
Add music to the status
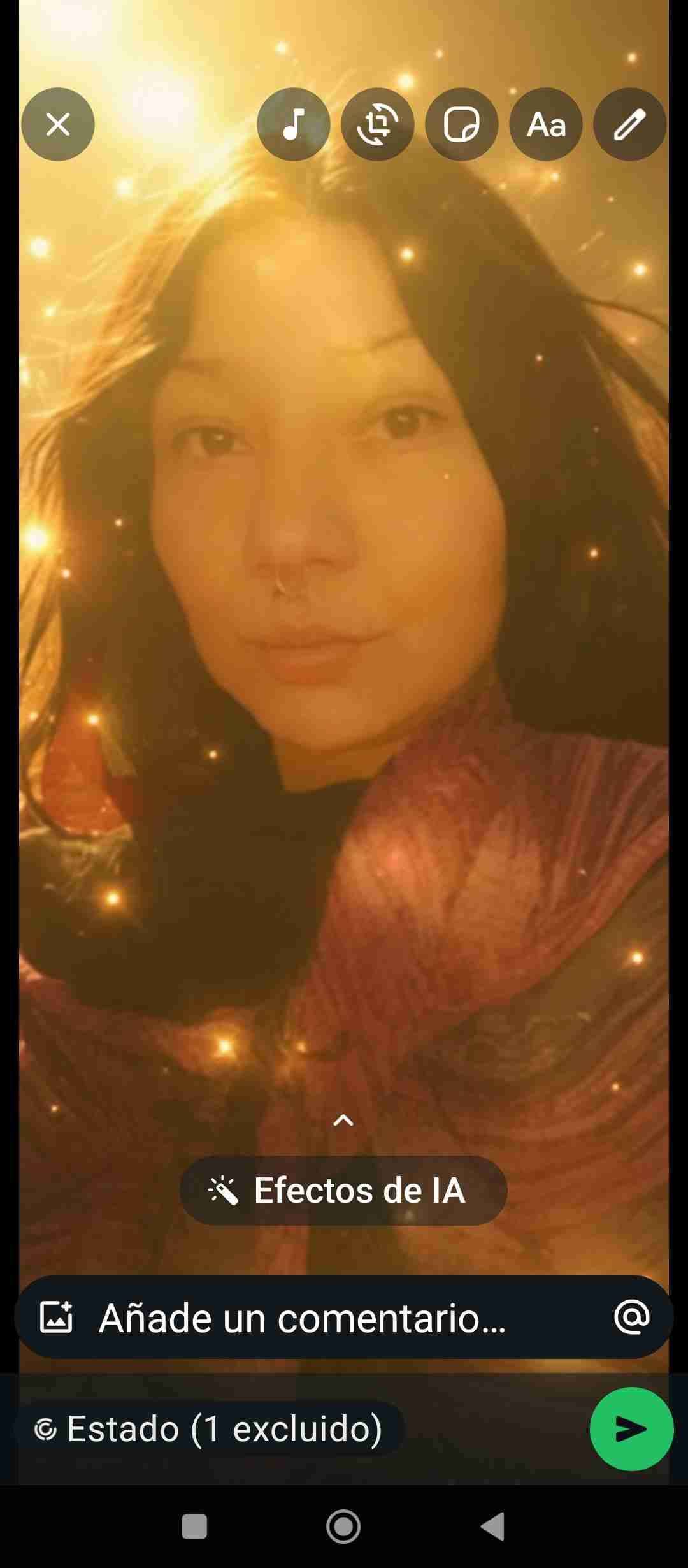coord(293,124)
